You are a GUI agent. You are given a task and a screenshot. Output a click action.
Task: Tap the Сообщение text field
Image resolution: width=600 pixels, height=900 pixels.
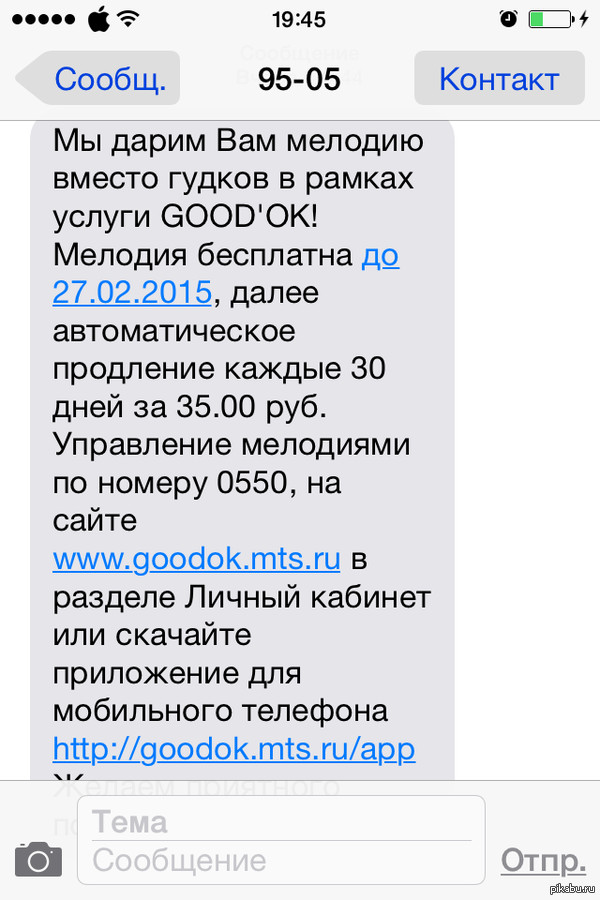pos(285,860)
